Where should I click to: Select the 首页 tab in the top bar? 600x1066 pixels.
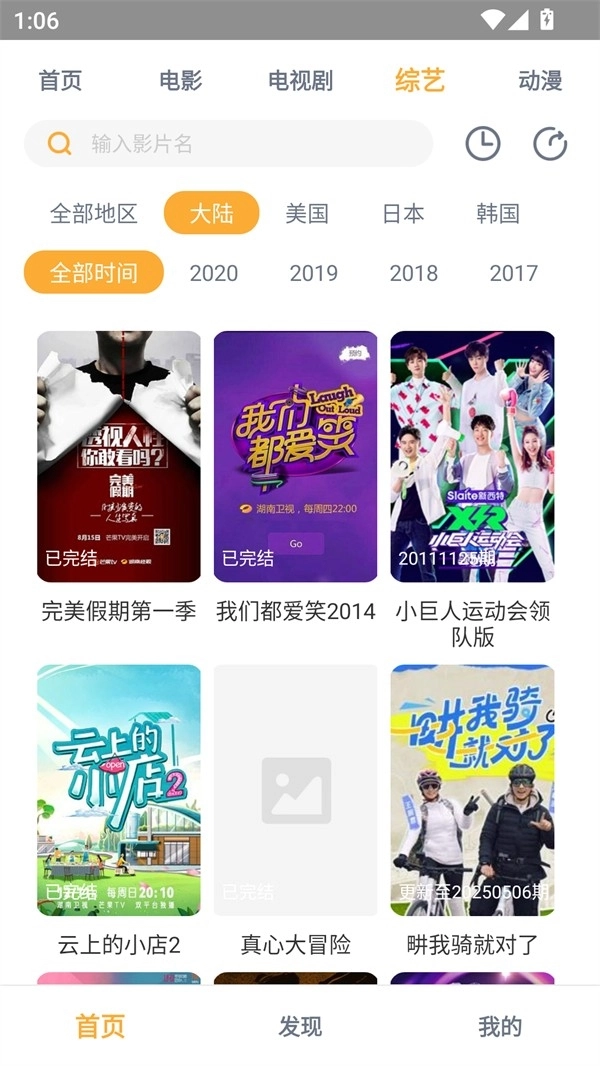(60, 81)
